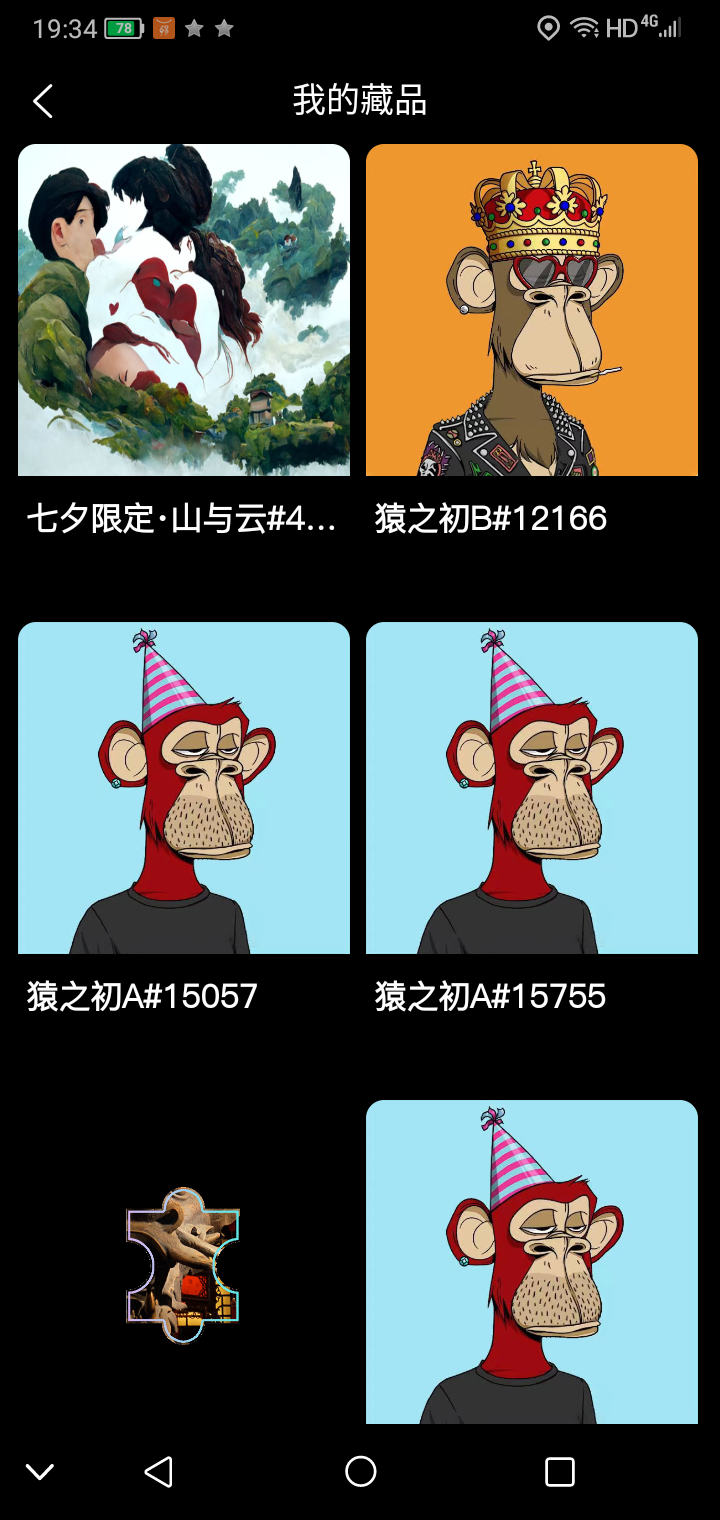Screen dimensions: 720x1520
Task: Tap the 4G signal strength icon
Action: tap(660, 28)
